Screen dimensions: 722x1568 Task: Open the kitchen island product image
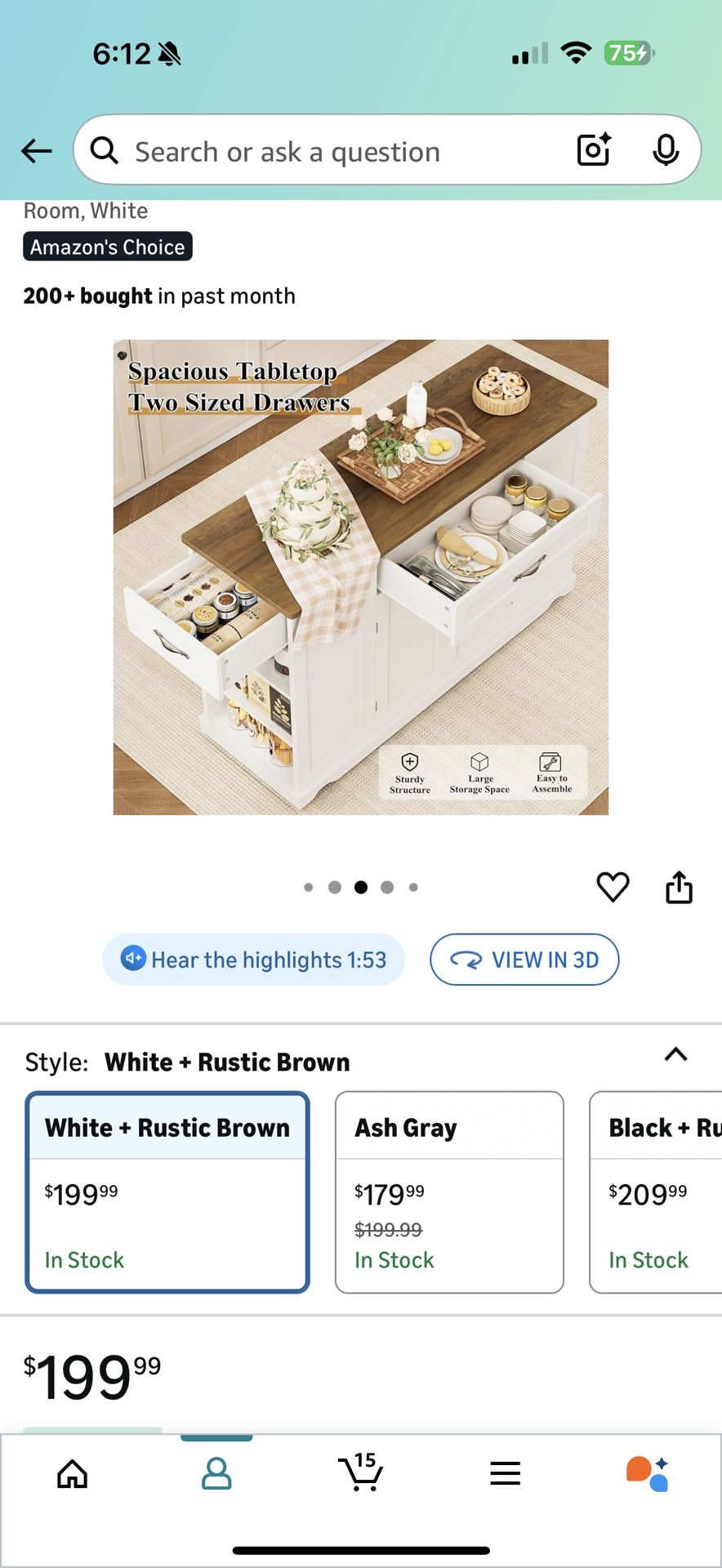coord(360,577)
